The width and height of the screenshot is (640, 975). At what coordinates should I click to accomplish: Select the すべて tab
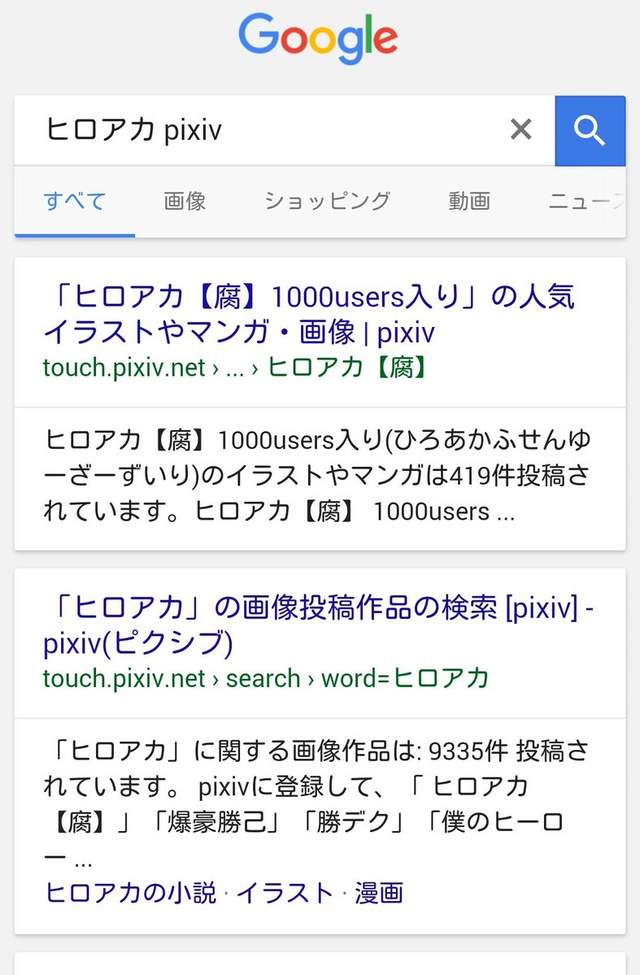[x=74, y=201]
